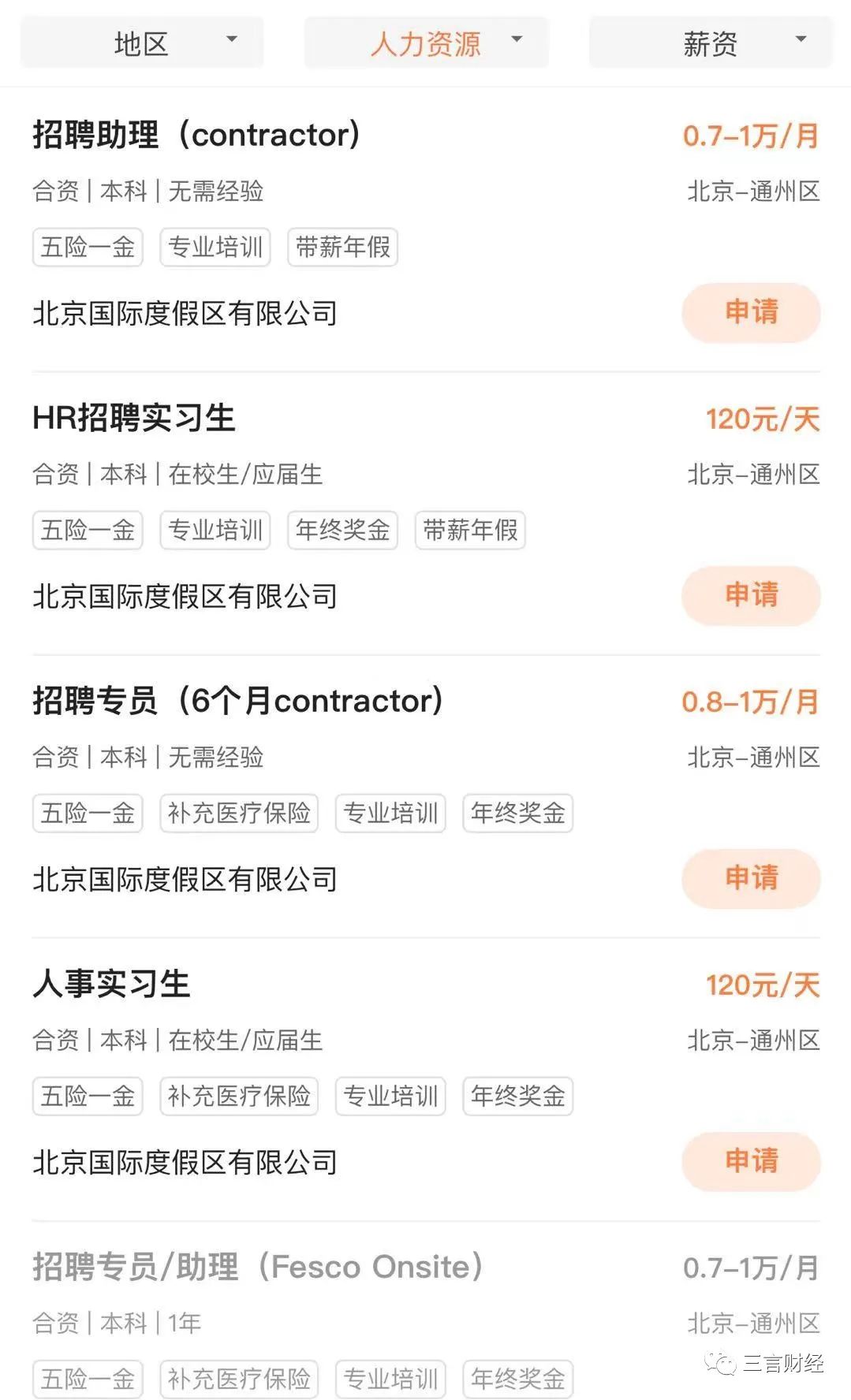Screen dimensions: 851x1400
Task: View the 人事实习生 job details
Action: click(x=111, y=984)
